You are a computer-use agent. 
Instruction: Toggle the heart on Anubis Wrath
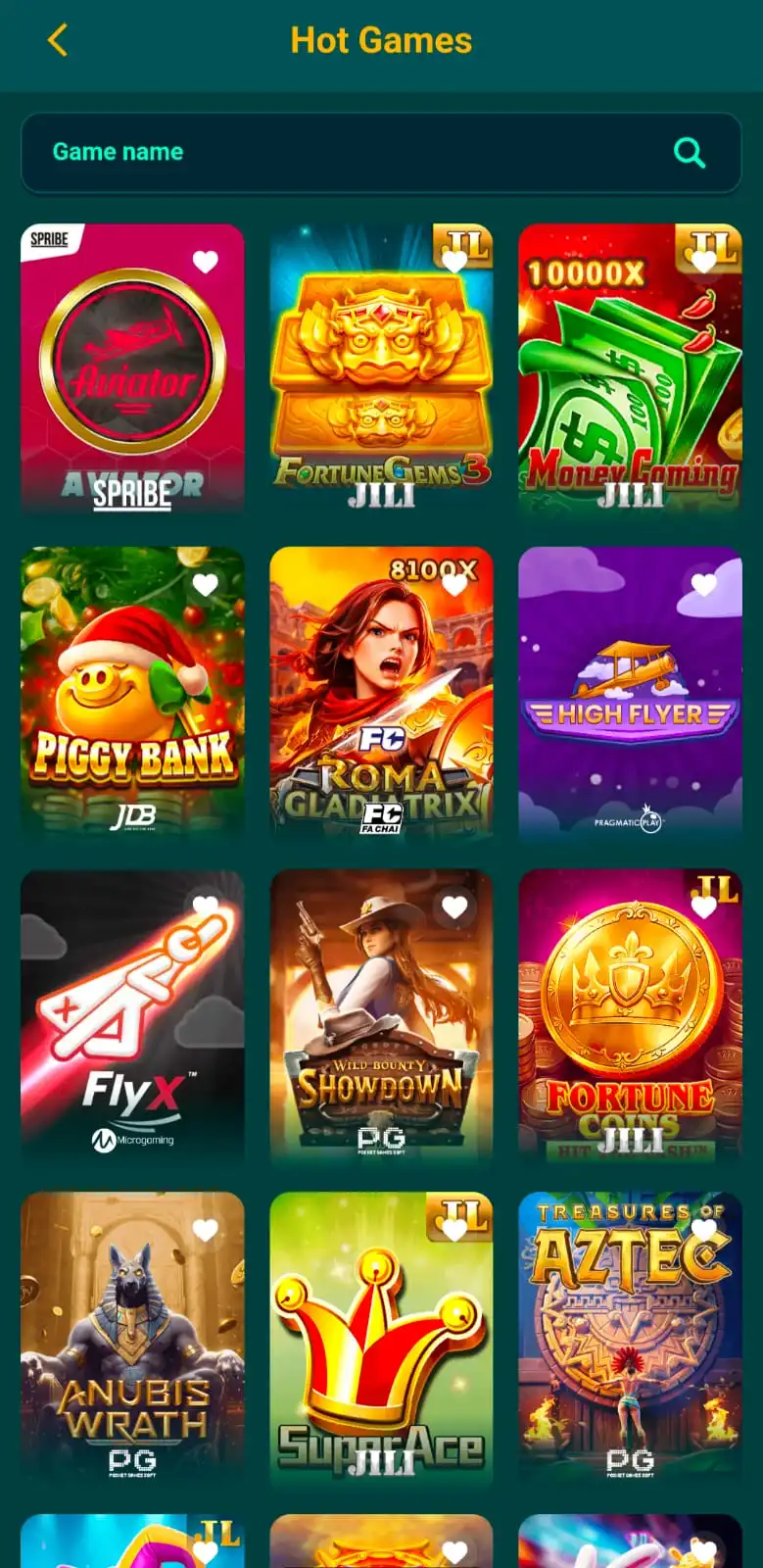pyautogui.click(x=207, y=1229)
